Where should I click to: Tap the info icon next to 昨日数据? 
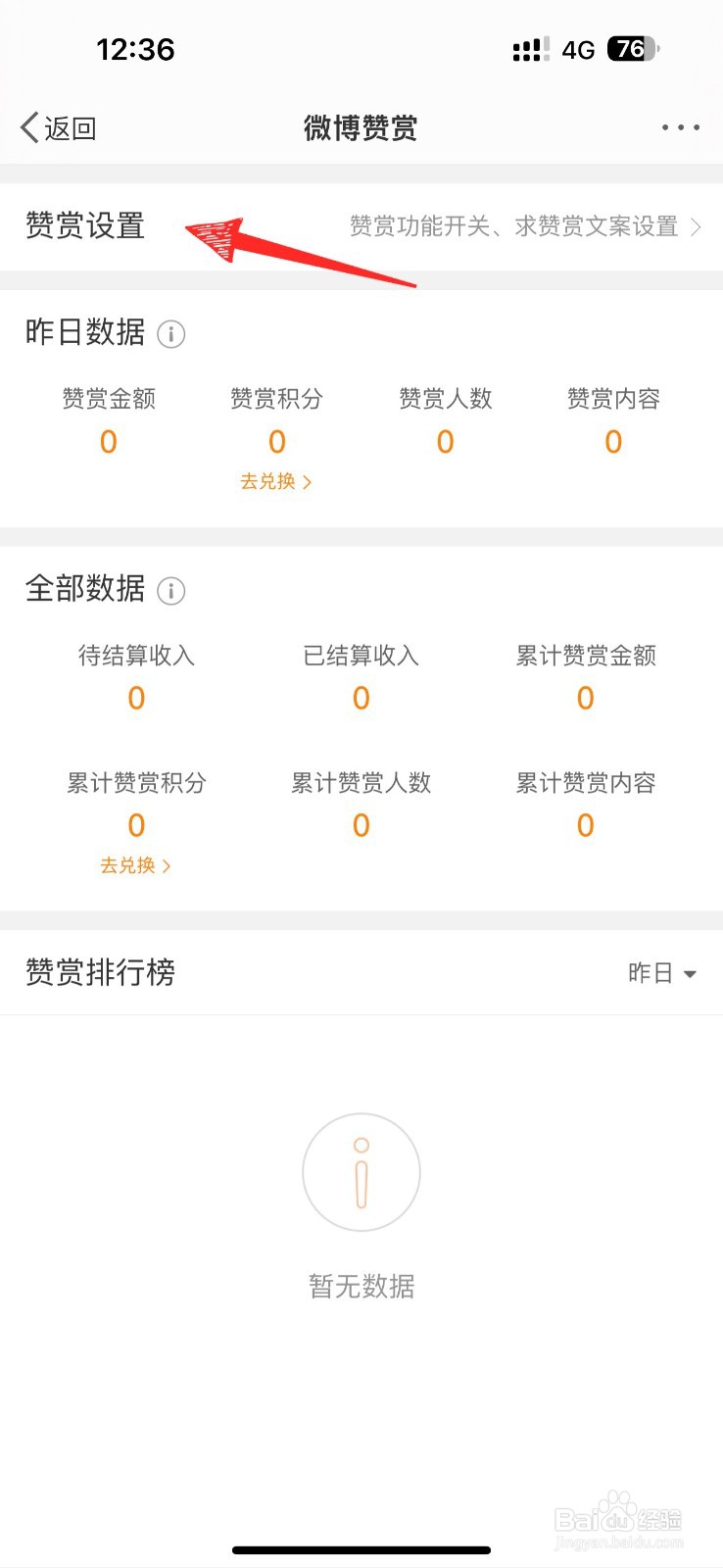[x=172, y=334]
